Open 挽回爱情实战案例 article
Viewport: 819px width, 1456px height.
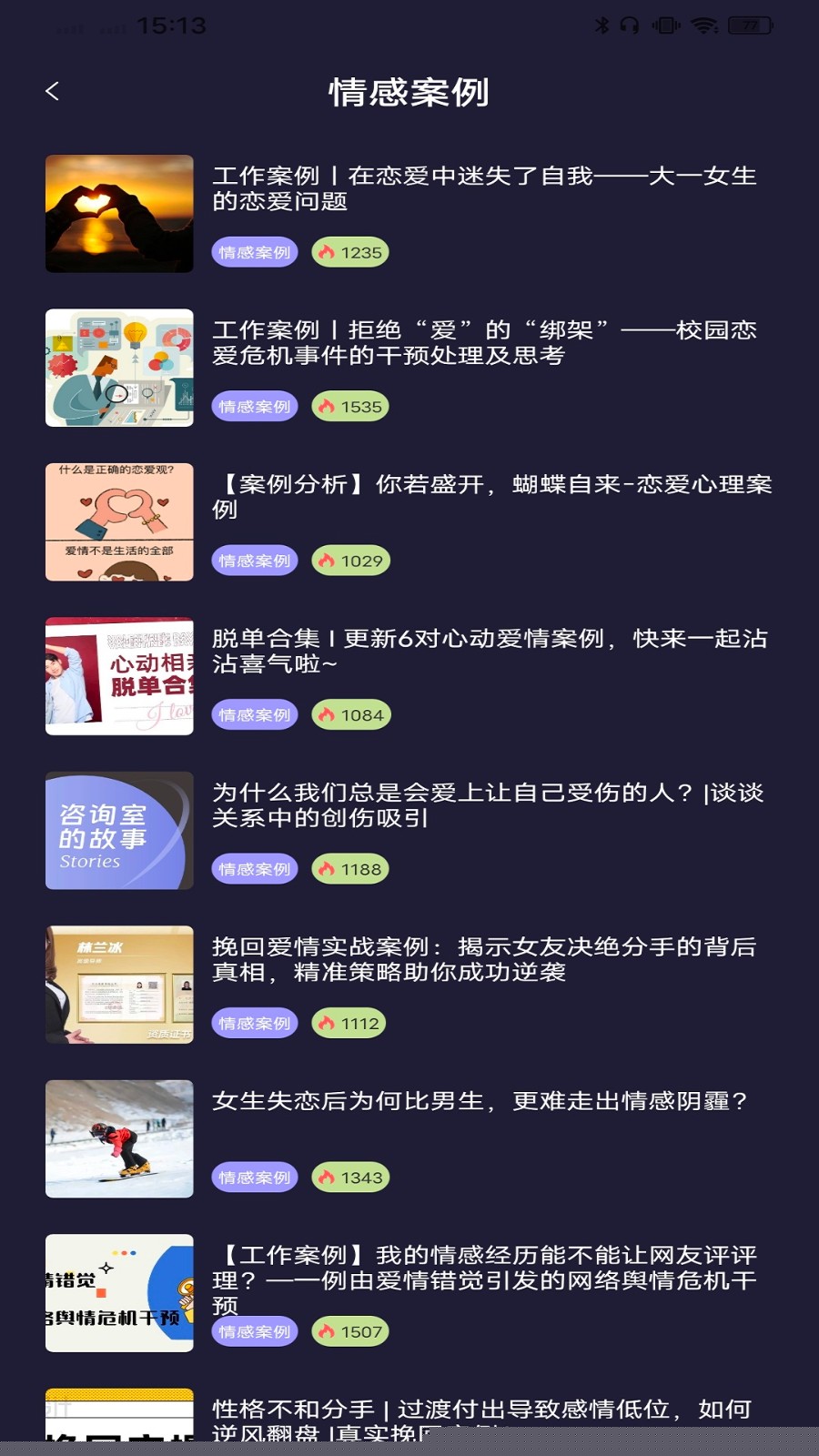[484, 959]
